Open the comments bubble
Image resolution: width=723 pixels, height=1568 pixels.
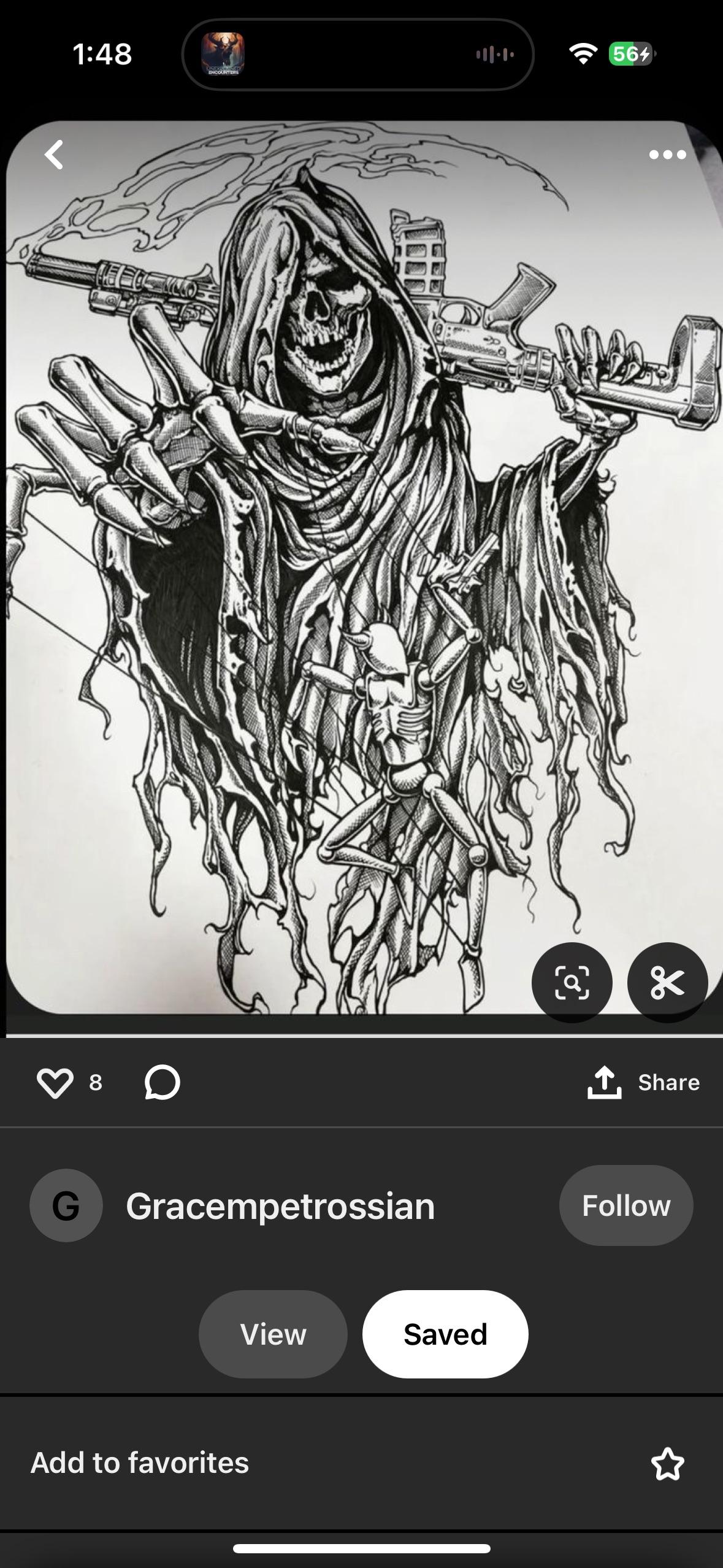tap(163, 1082)
